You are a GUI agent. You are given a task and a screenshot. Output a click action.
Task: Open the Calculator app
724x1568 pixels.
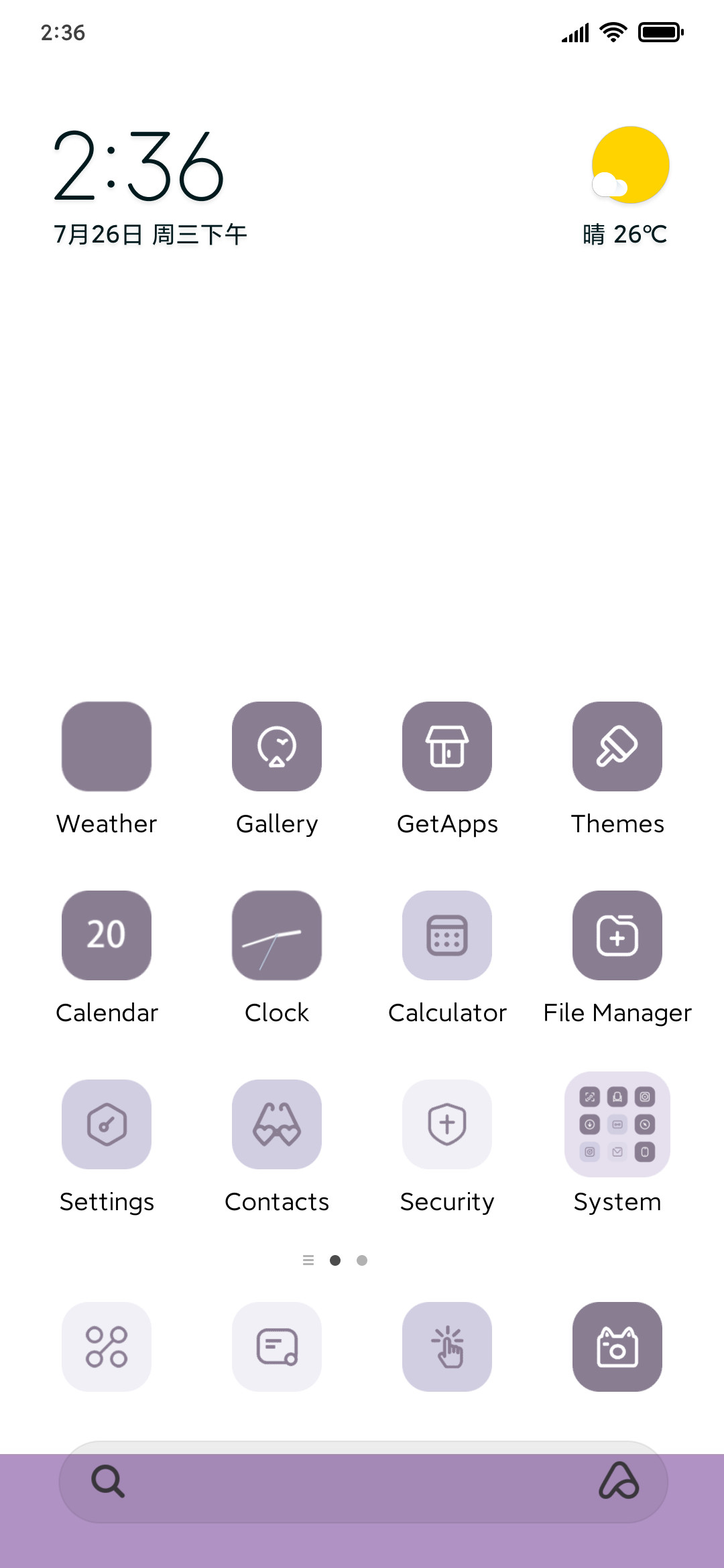(x=447, y=935)
